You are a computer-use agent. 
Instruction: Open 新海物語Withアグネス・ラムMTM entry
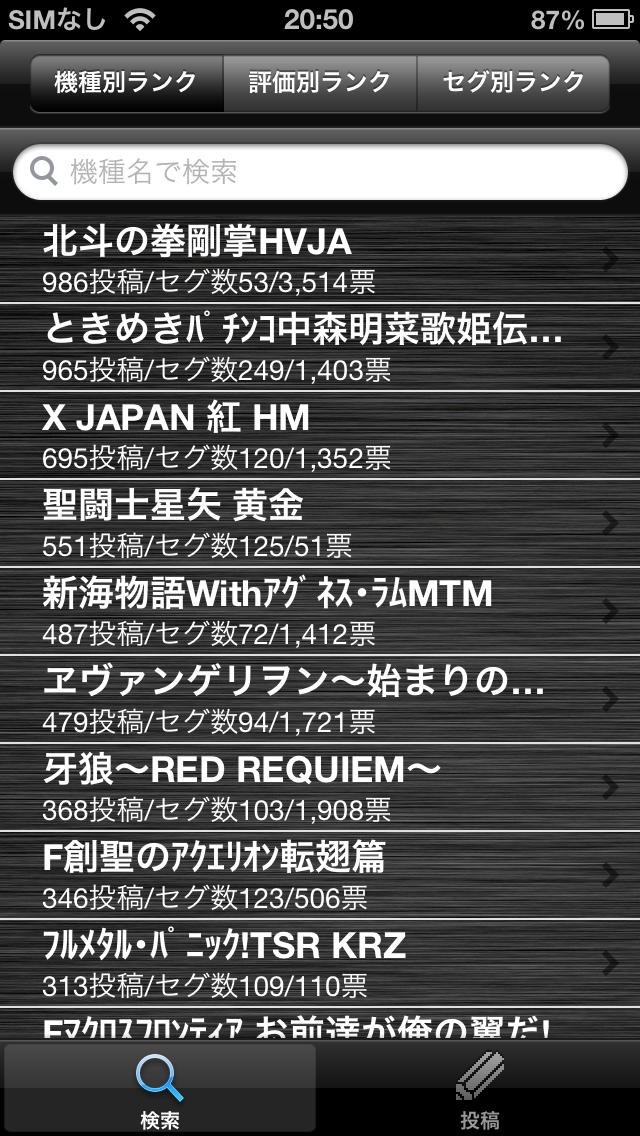[x=320, y=610]
